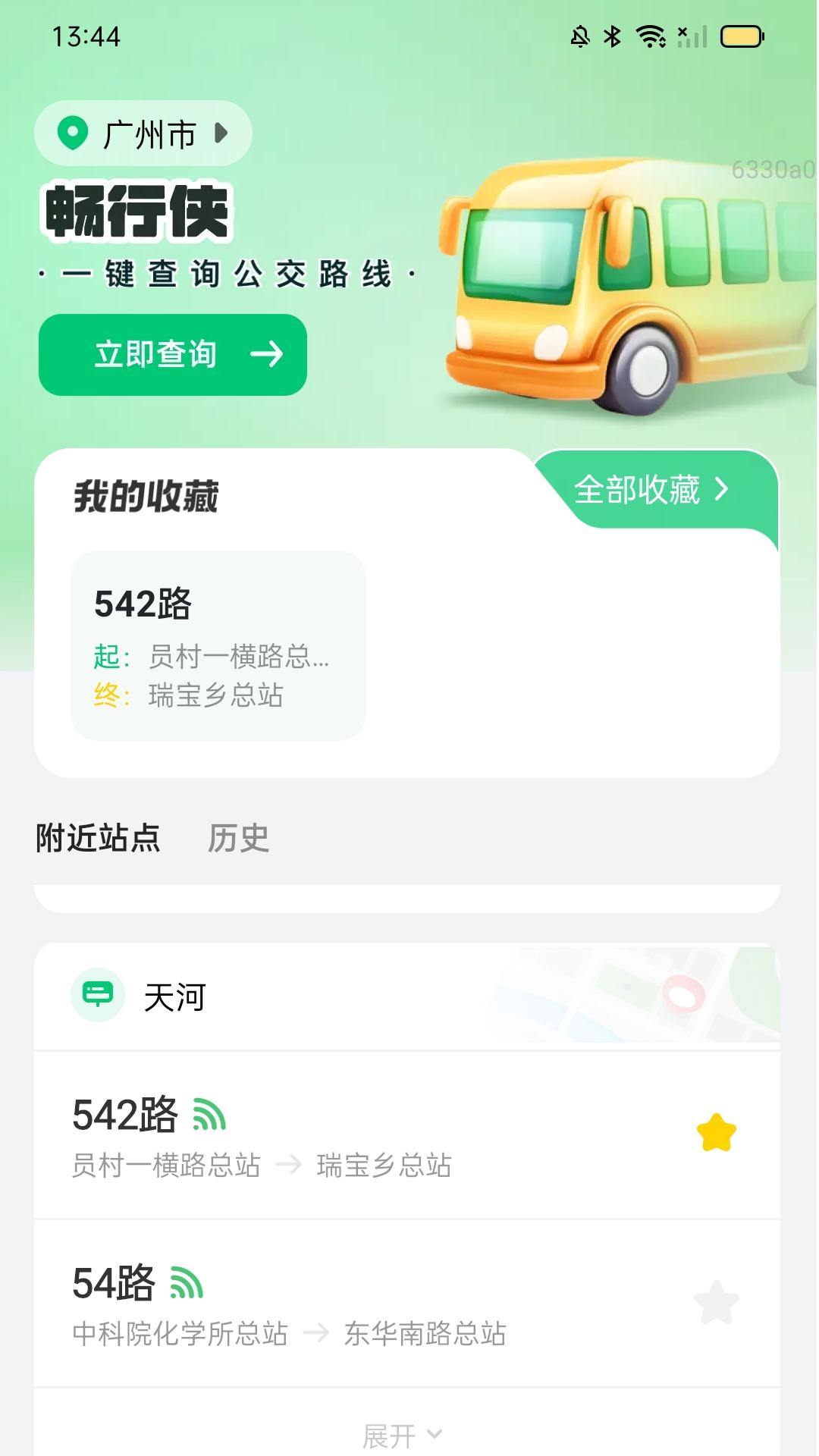Click the location pin icon beside 广州市
Image resolution: width=819 pixels, height=1456 pixels.
73,133
